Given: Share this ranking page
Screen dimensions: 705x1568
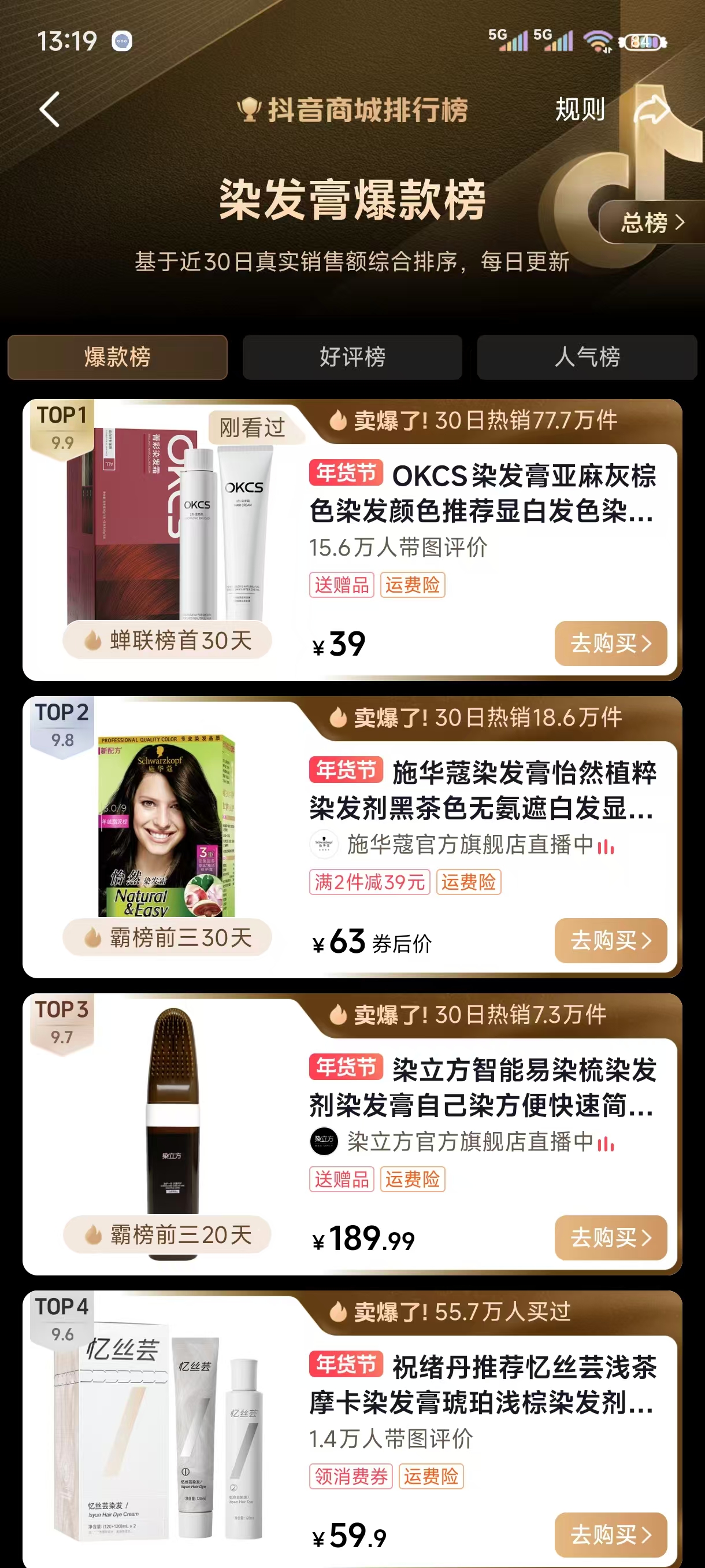Looking at the screenshot, I should tap(651, 110).
